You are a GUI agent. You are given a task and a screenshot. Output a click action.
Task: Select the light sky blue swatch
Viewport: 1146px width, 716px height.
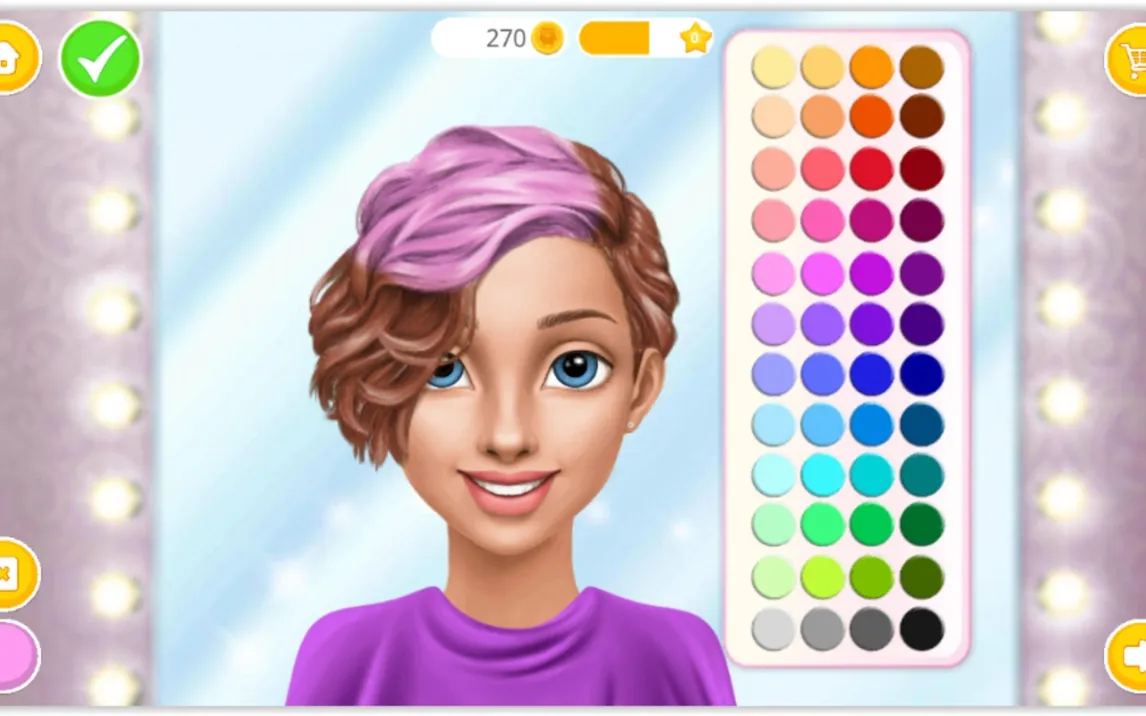click(x=774, y=425)
